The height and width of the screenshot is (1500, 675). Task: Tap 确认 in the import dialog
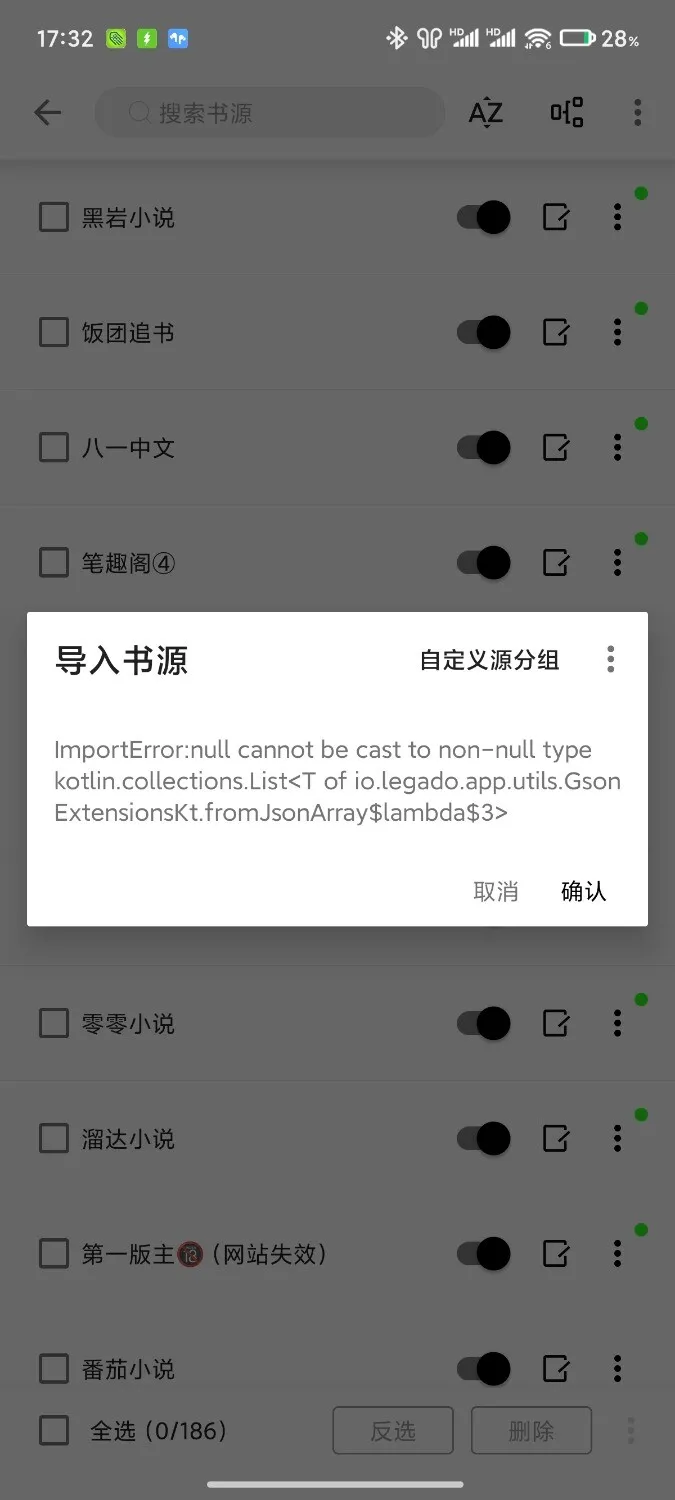click(x=583, y=891)
